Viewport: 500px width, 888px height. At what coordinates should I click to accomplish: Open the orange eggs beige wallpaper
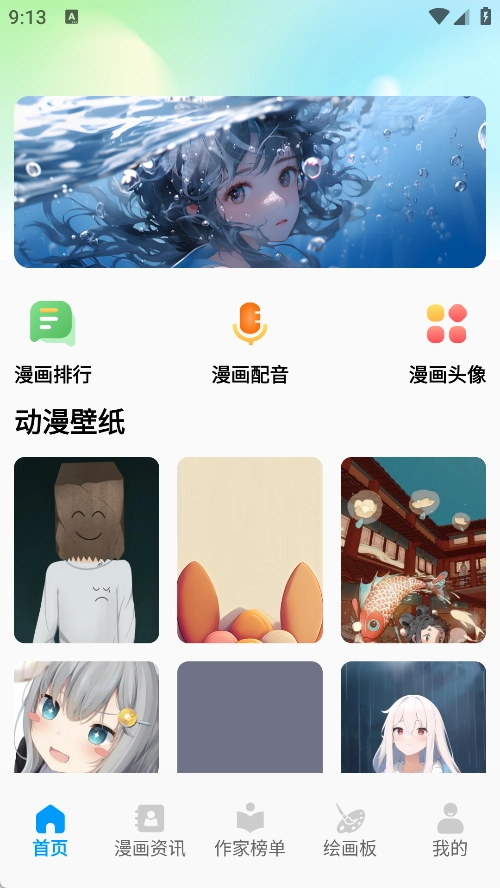click(x=250, y=550)
